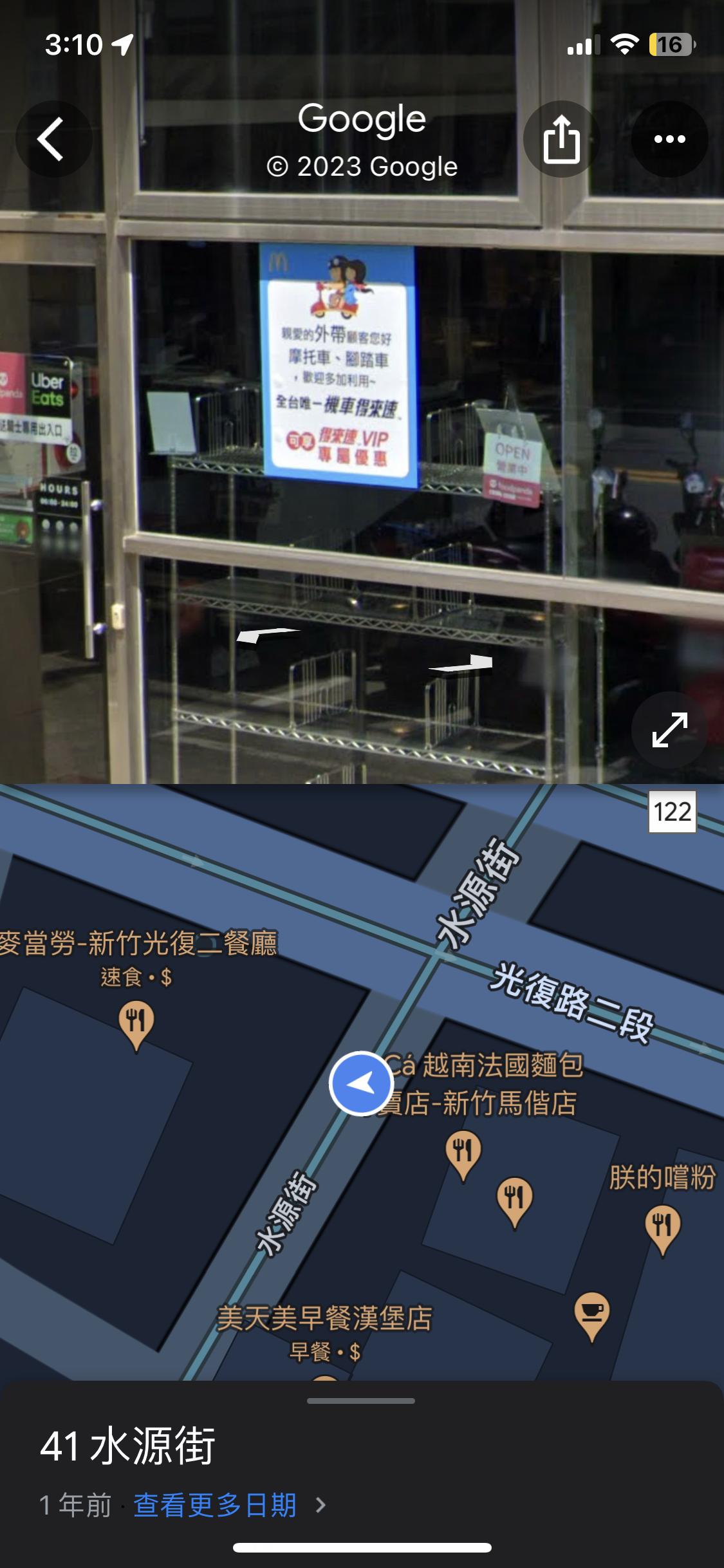
Task: Tap 查看更多日期 to see more dates
Action: 215,1506
